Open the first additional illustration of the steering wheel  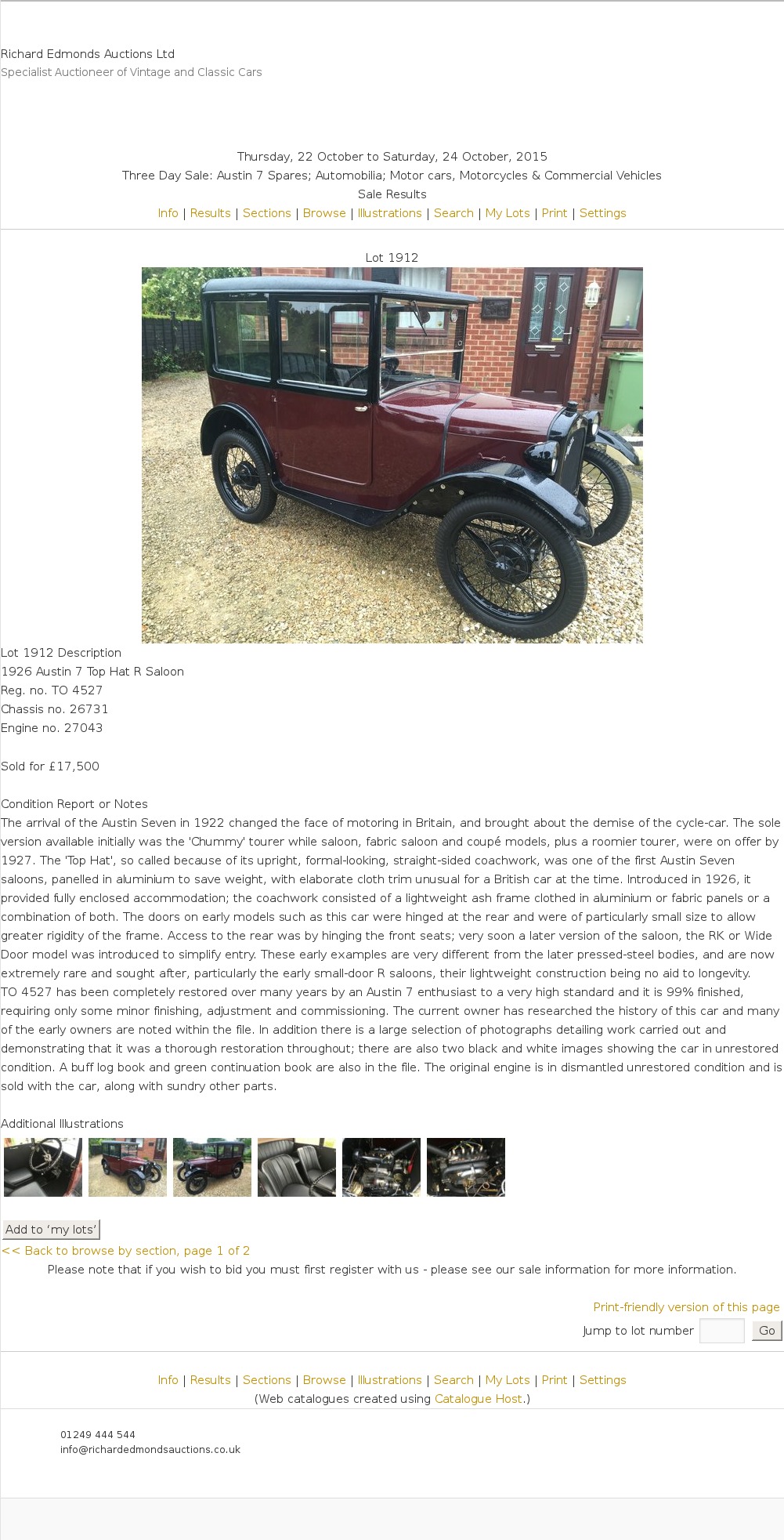tap(43, 1167)
